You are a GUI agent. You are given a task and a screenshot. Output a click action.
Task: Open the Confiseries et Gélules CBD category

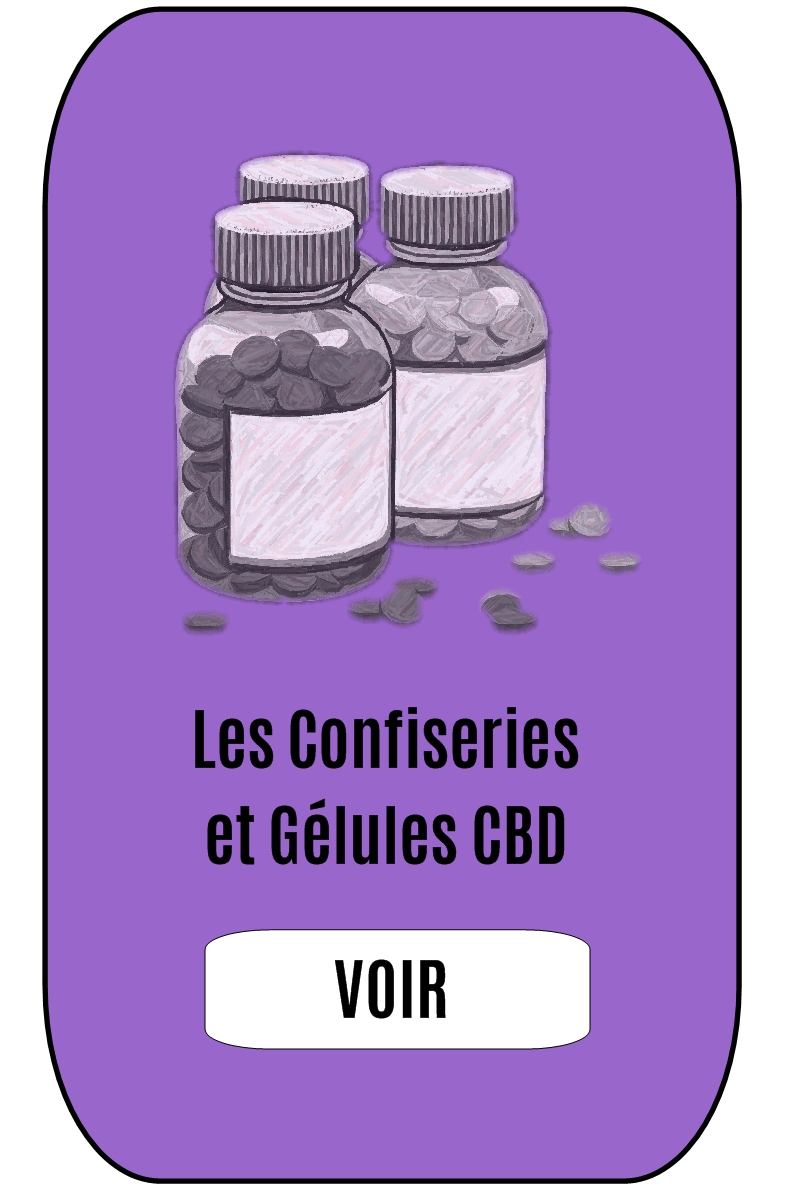tap(399, 988)
